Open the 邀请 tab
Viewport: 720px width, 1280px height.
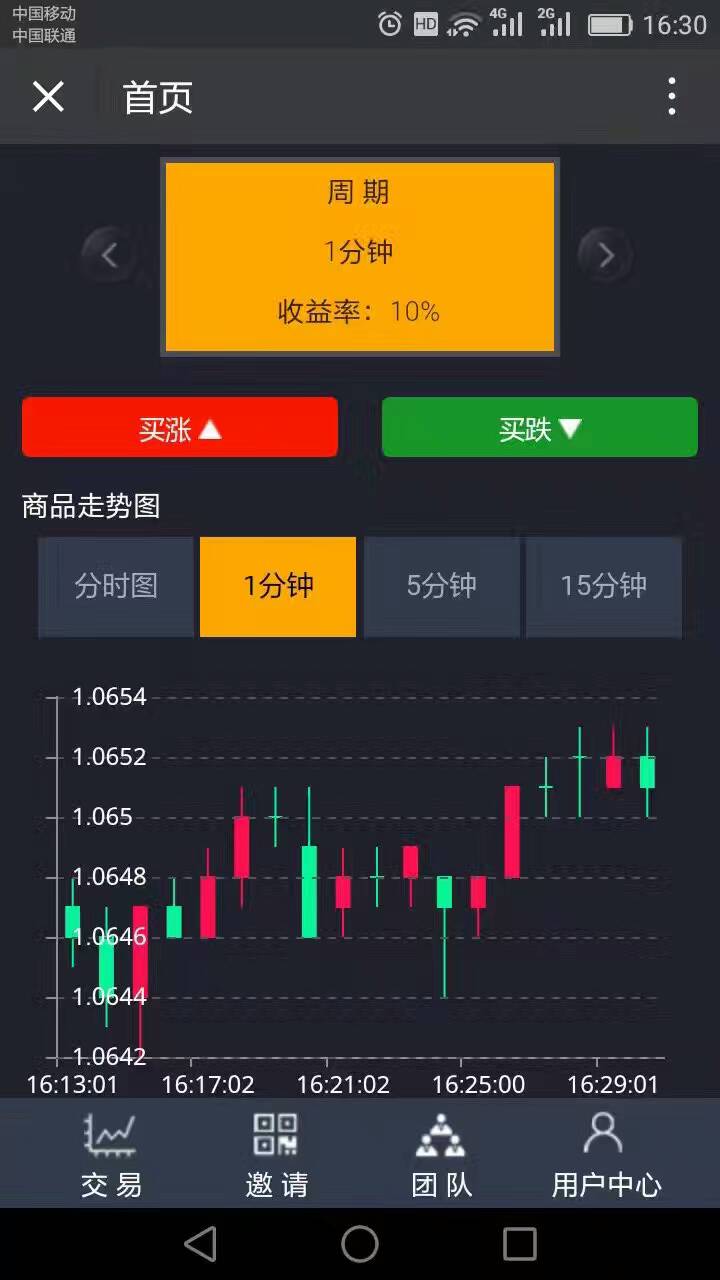[x=276, y=1155]
